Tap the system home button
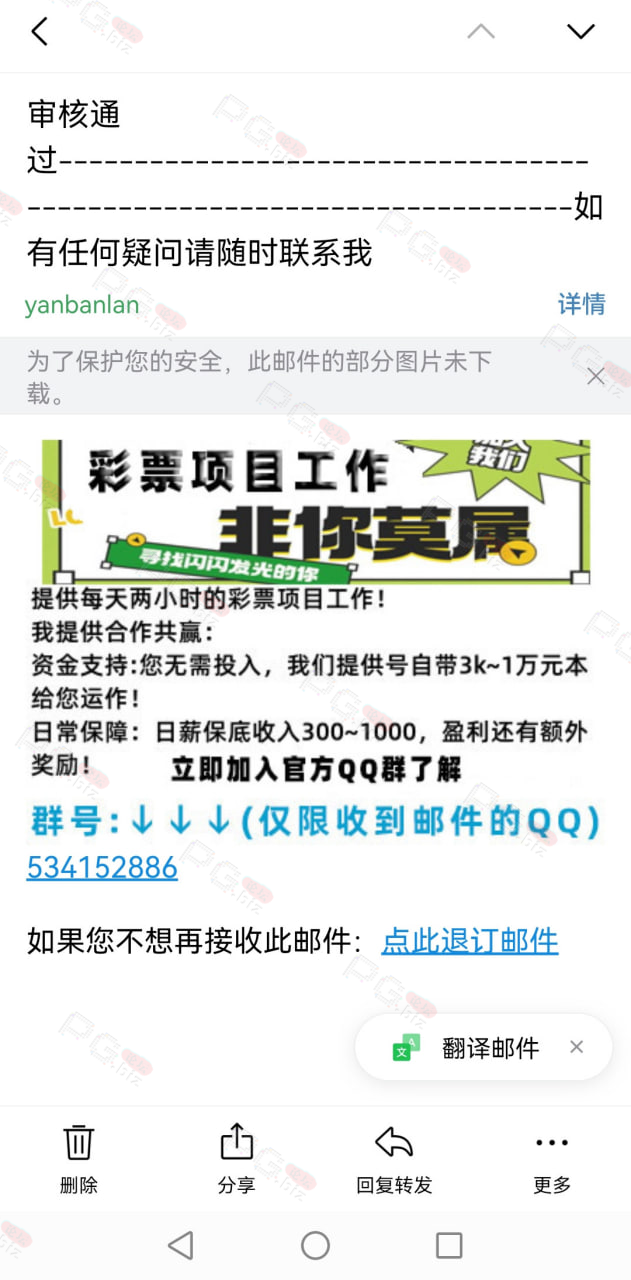Viewport: 631px width, 1280px height. click(x=315, y=1245)
